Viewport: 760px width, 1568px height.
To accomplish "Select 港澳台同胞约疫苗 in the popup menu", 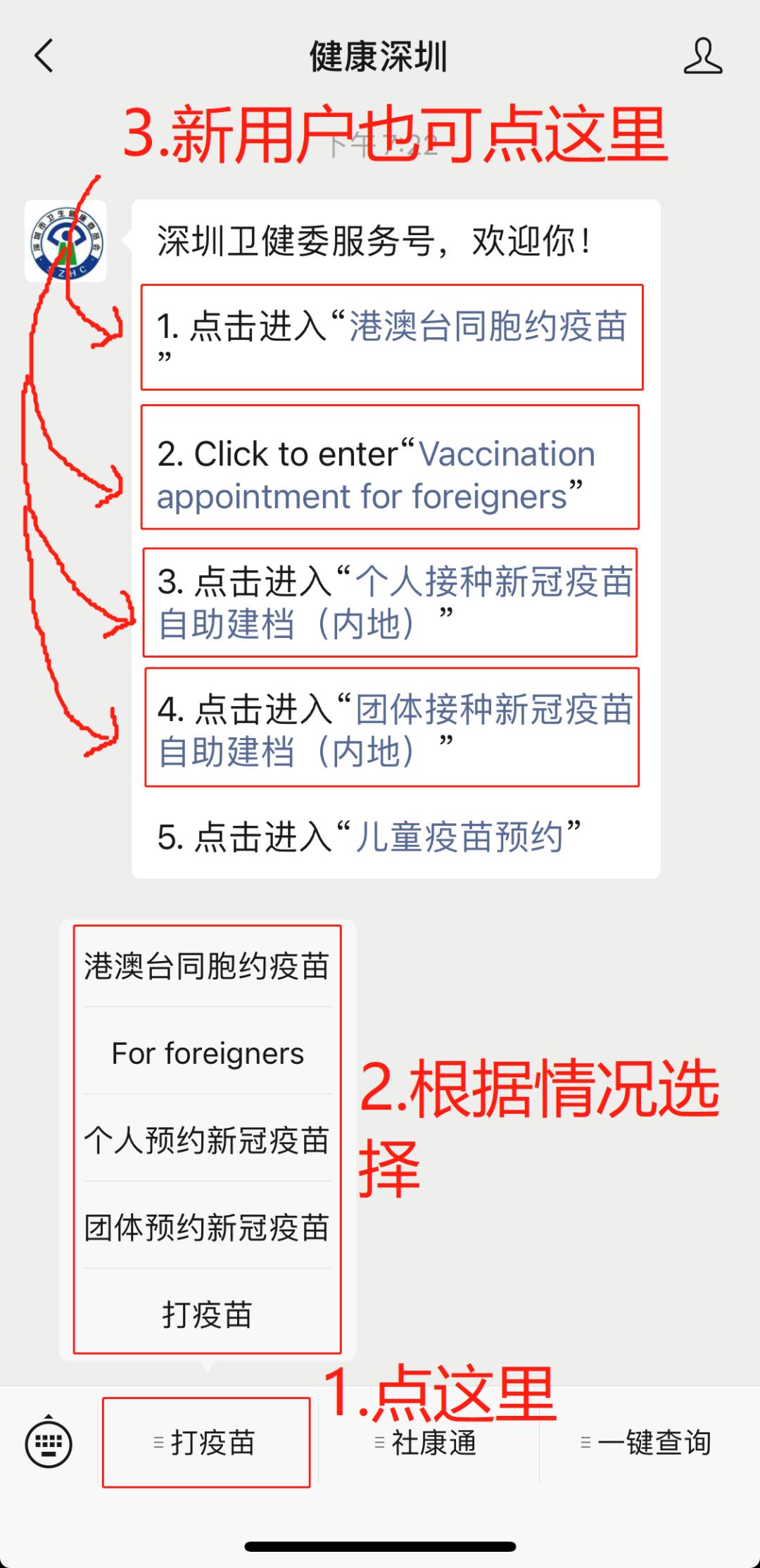I will 207,966.
